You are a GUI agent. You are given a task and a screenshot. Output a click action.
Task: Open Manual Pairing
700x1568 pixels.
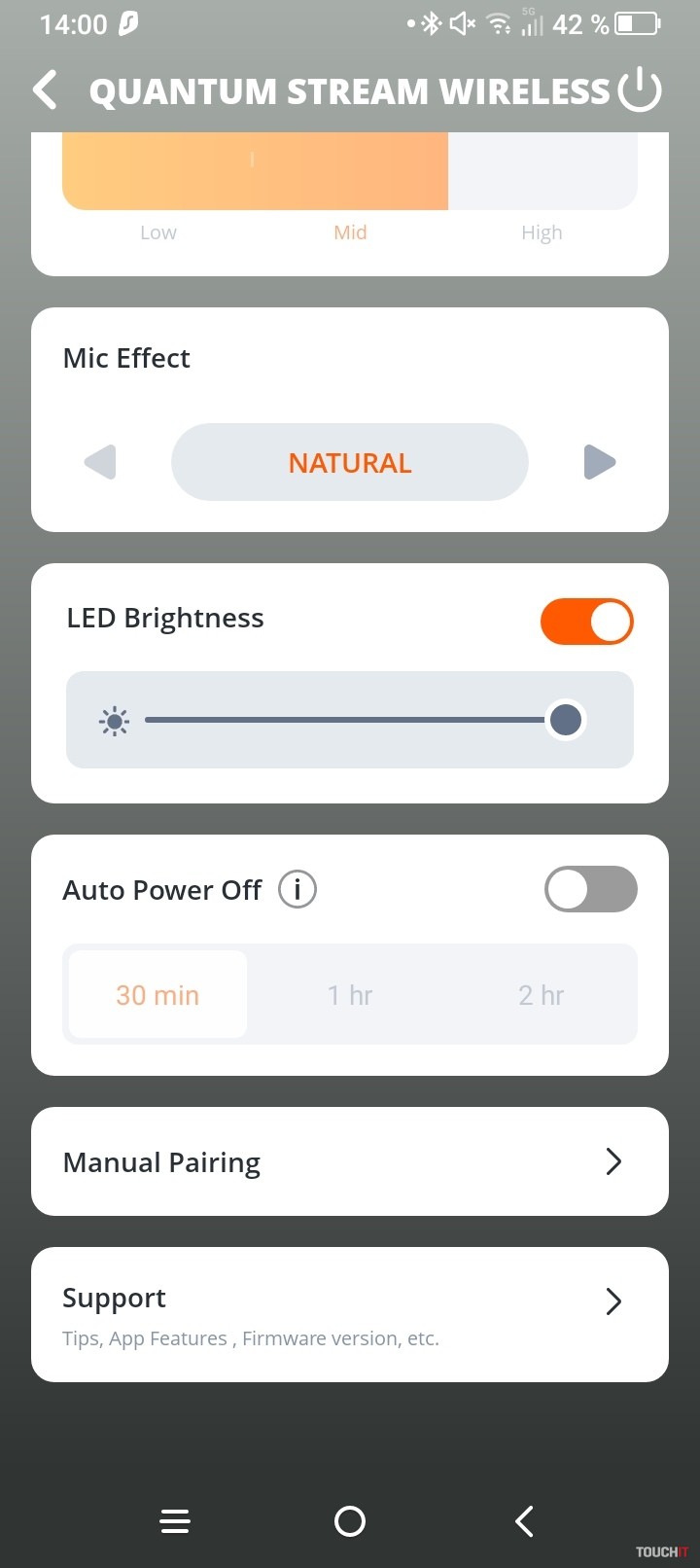coord(350,1161)
